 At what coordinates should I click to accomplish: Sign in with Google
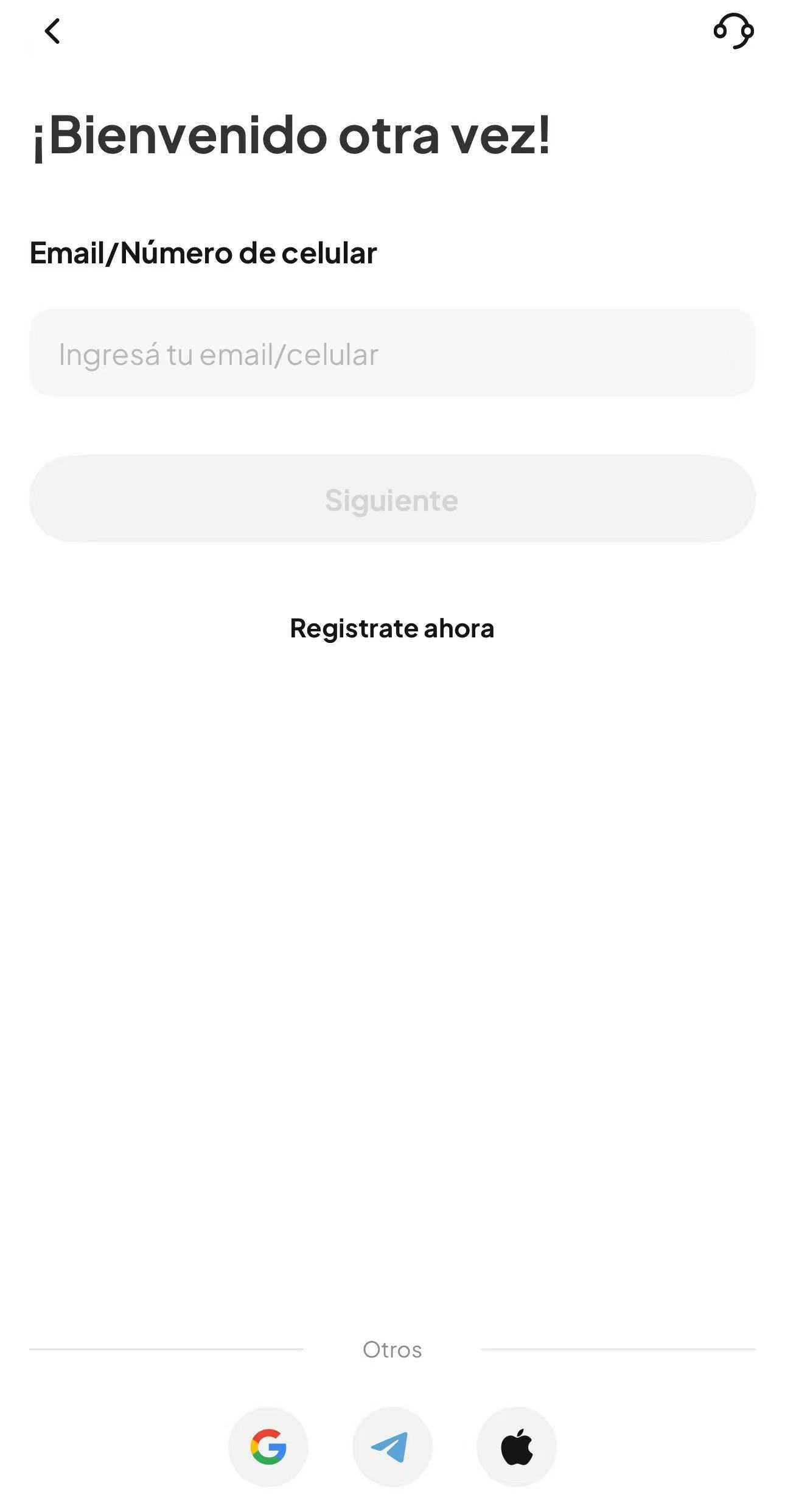click(268, 1446)
